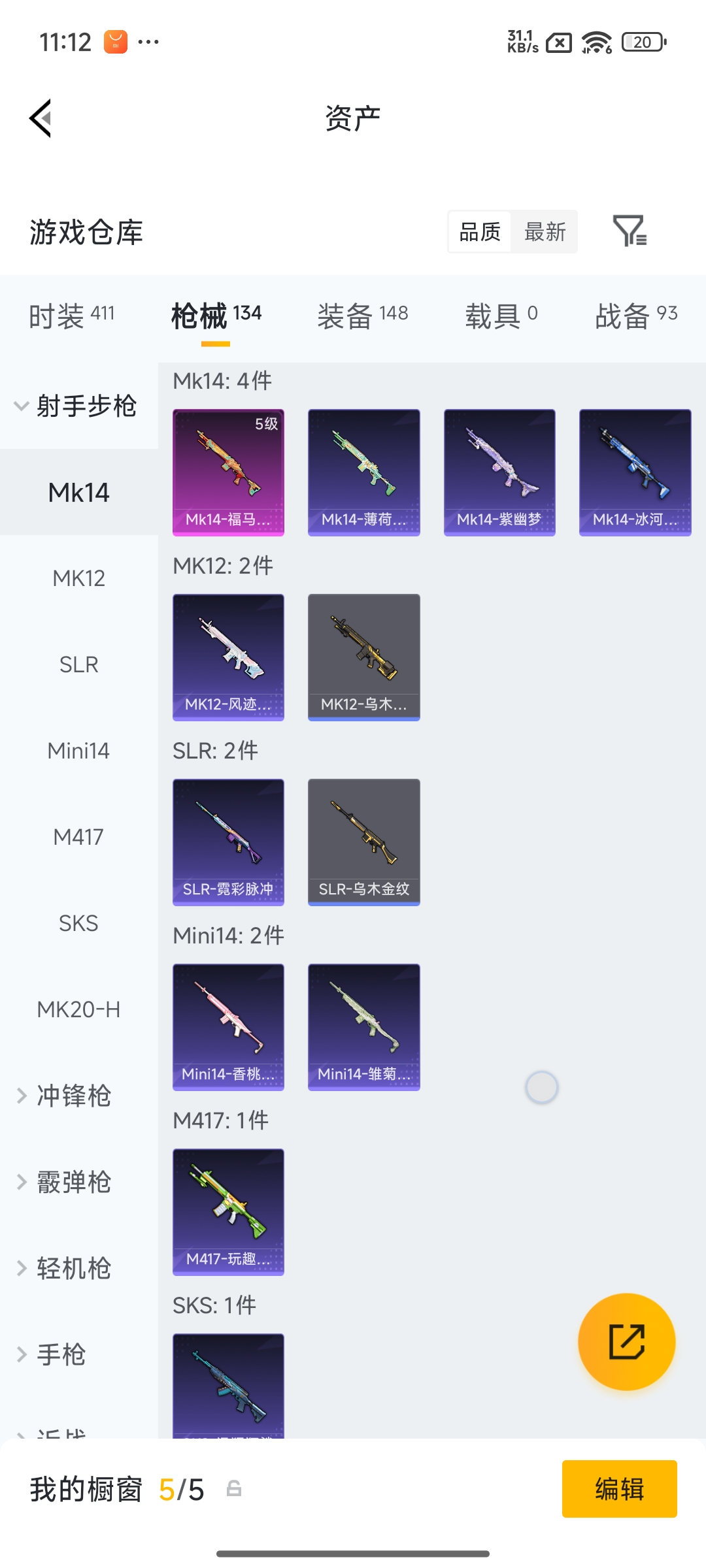Open the filter icon beside 最新
706x1568 pixels.
coord(630,231)
